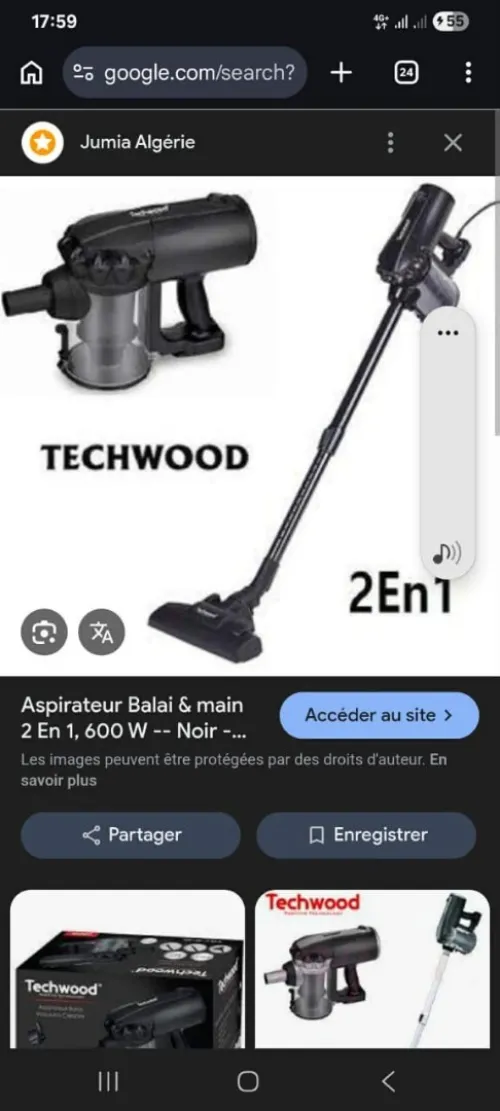Open a new browser tab

coord(341,72)
